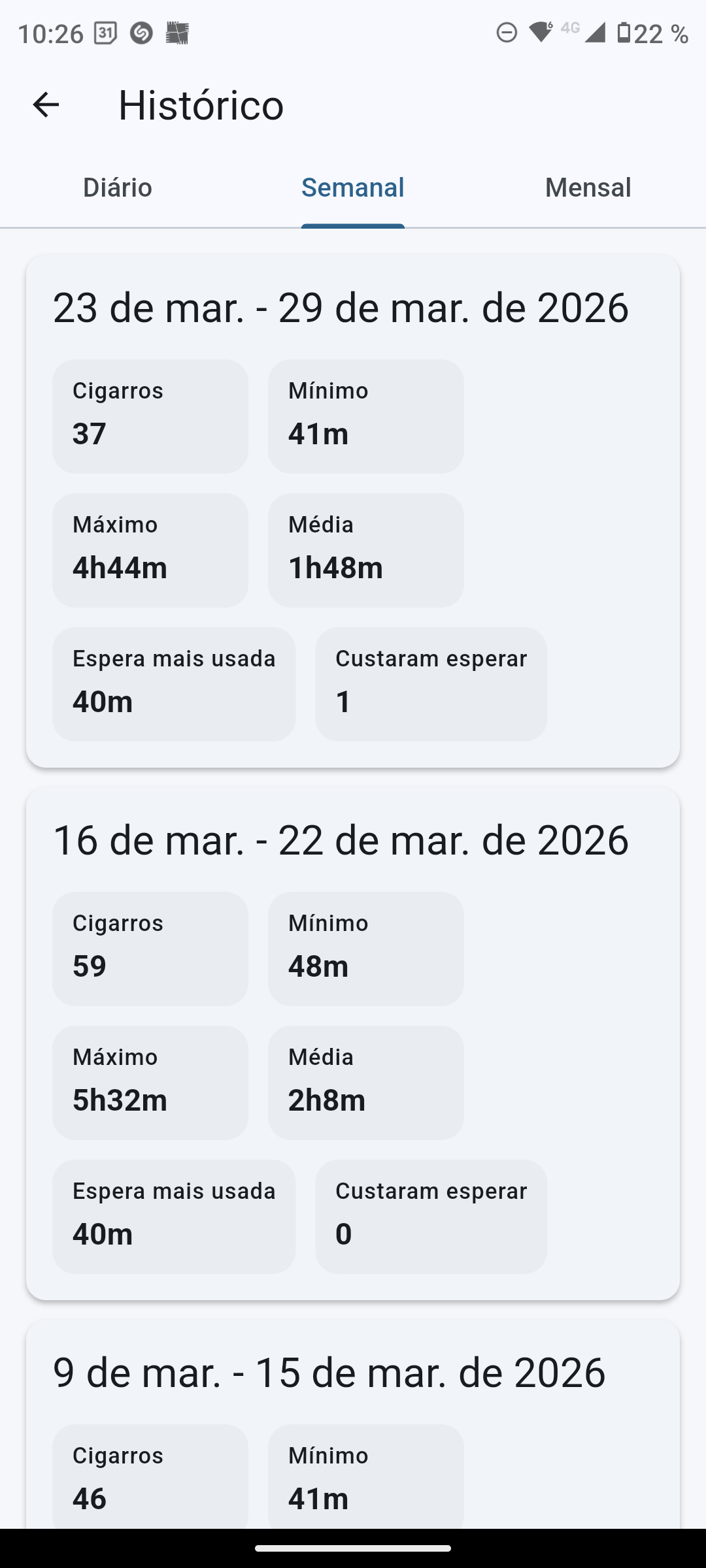Select the Cigarros 37 stat tile
The image size is (706, 1568).
(x=150, y=416)
